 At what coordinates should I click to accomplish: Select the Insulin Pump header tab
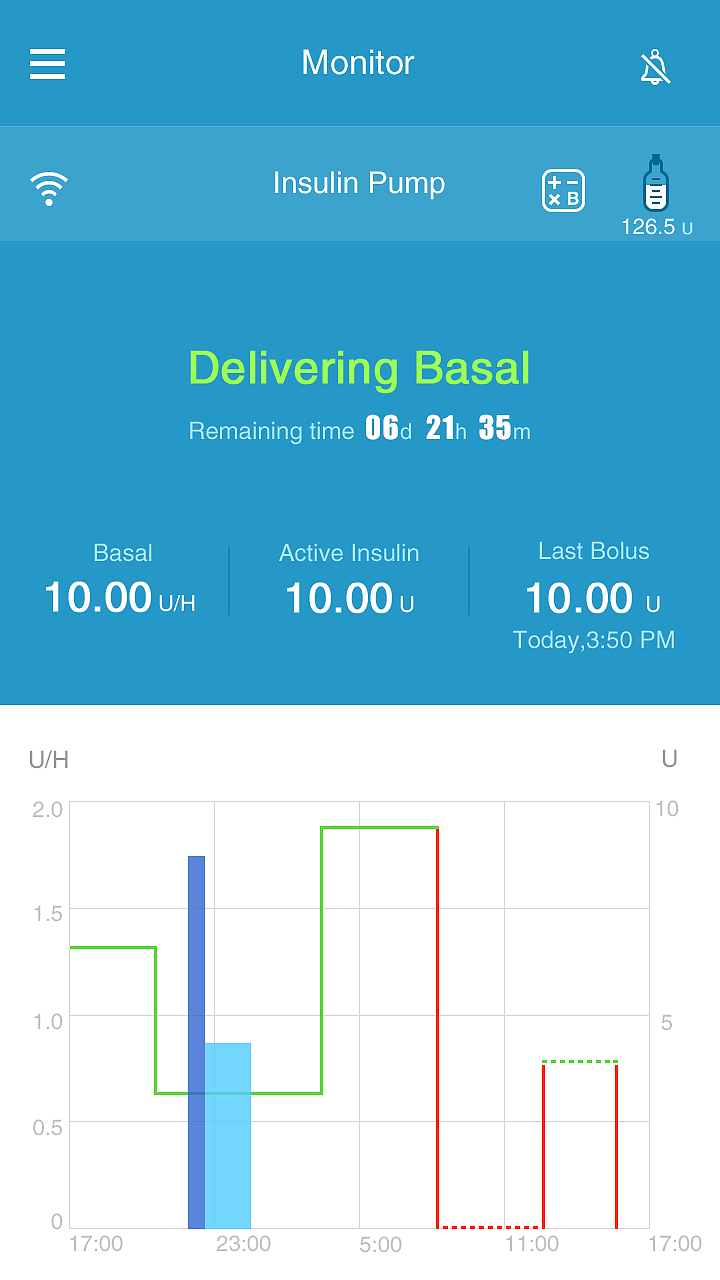click(359, 183)
